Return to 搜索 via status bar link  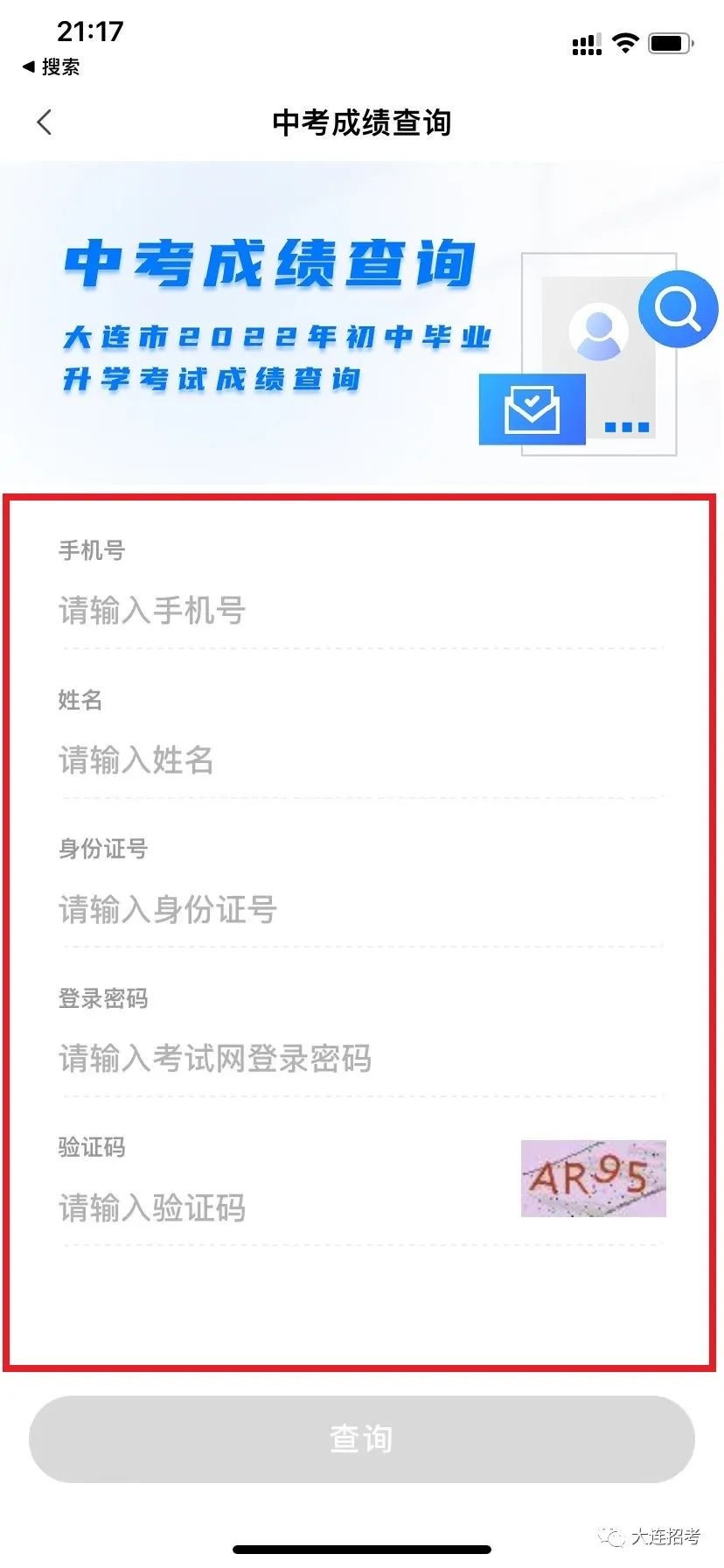(x=52, y=67)
